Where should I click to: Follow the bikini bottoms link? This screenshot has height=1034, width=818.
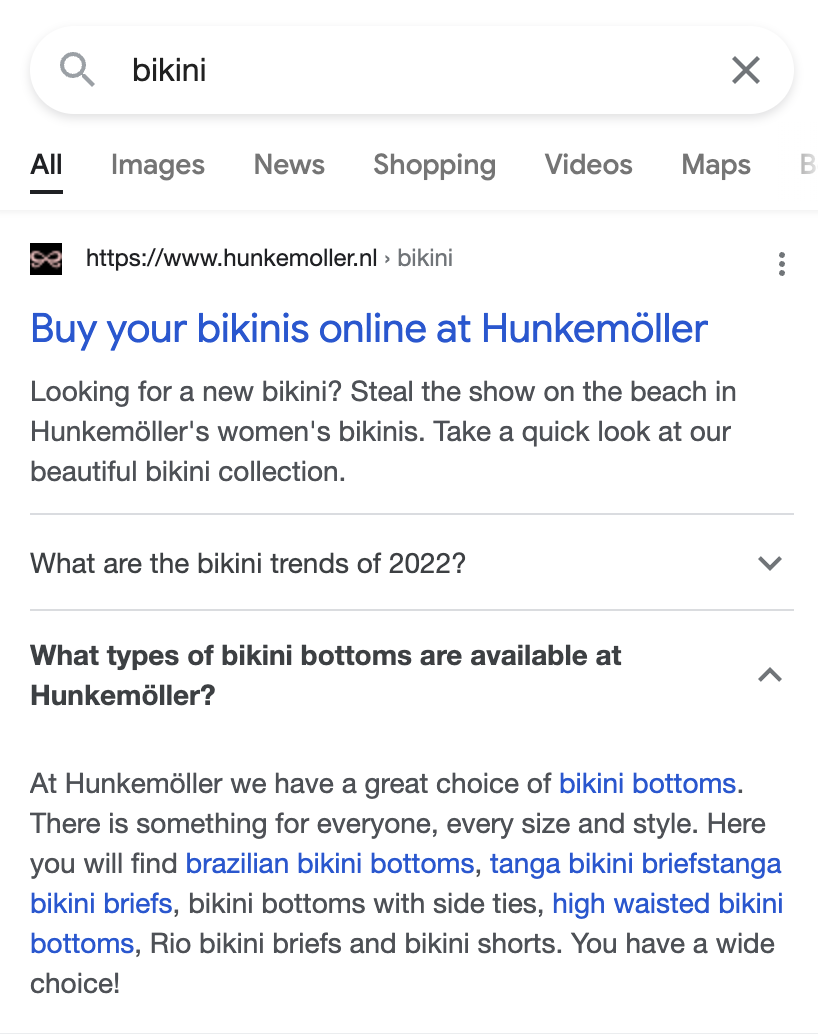(x=647, y=783)
